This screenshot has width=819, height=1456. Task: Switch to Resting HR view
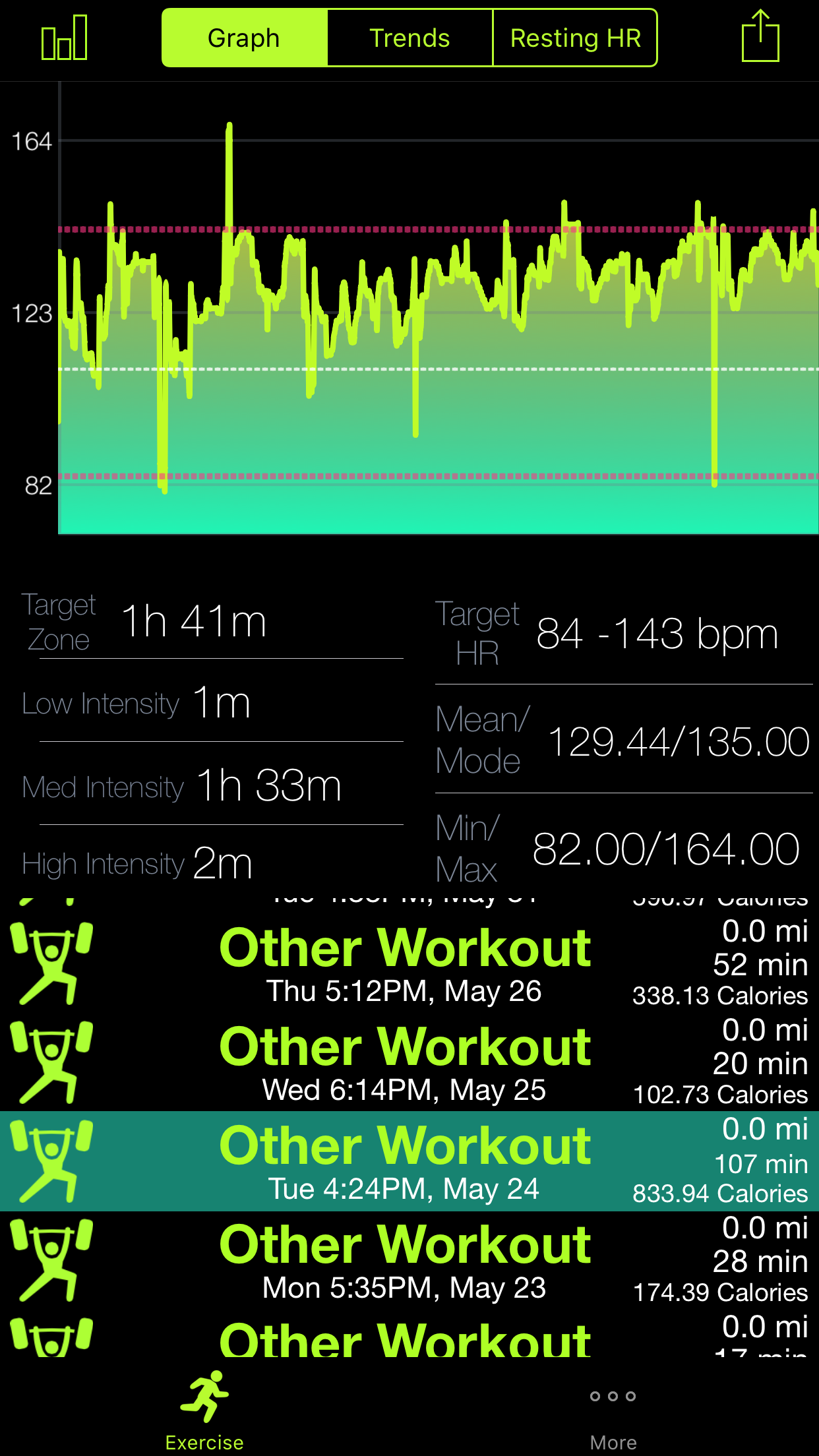575,38
